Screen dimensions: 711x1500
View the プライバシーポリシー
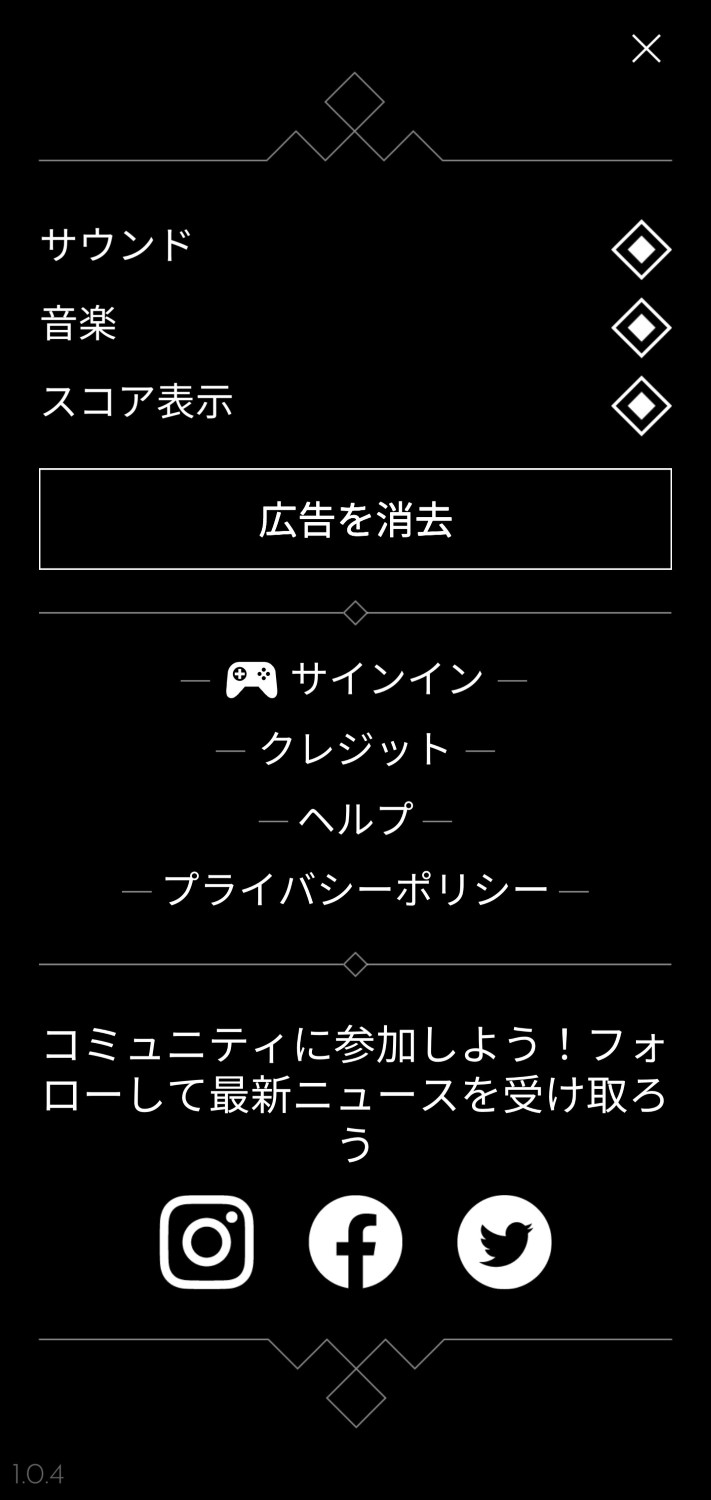tap(355, 889)
